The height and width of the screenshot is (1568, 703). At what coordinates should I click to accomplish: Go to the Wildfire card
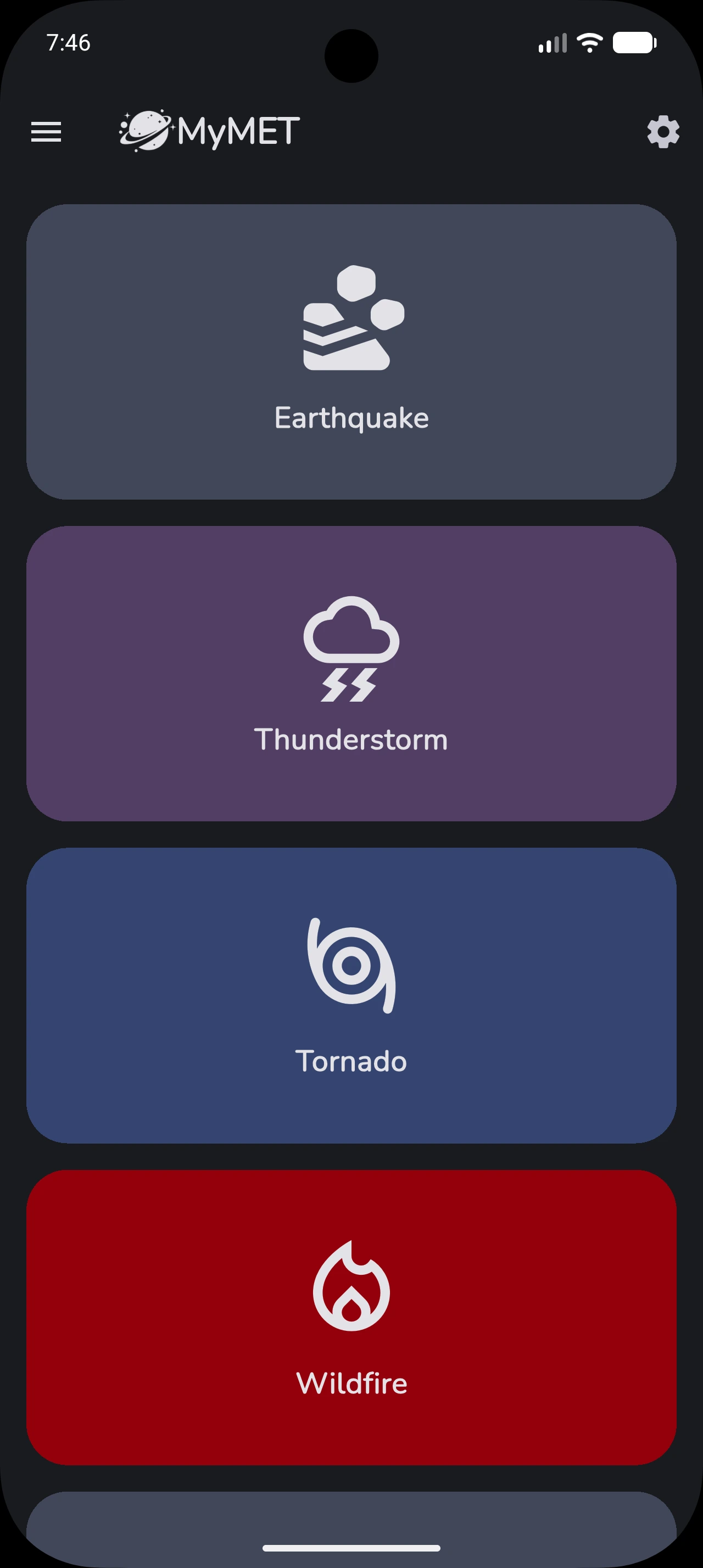point(351,1317)
